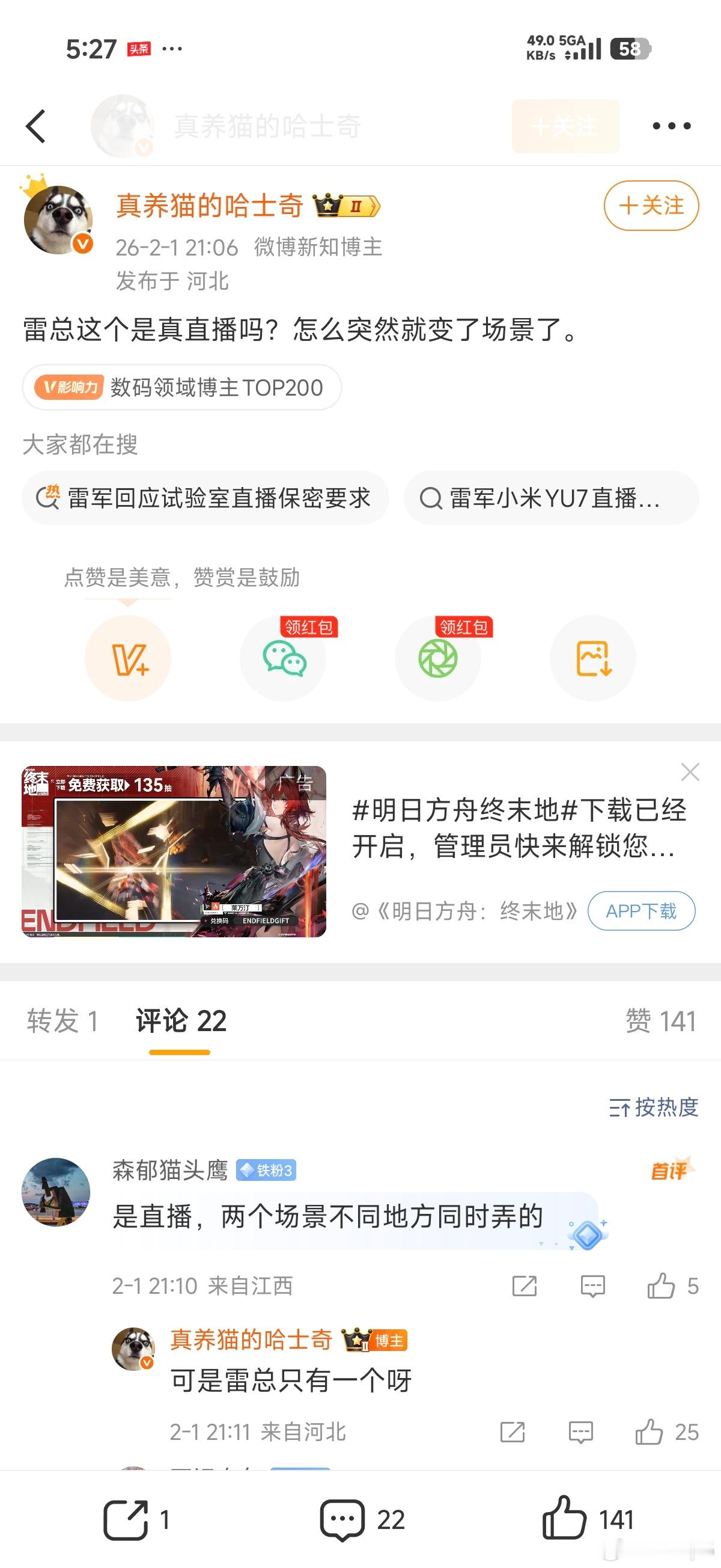Select the green photo-app red packet icon
Viewport: 721px width, 1568px height.
click(x=437, y=658)
